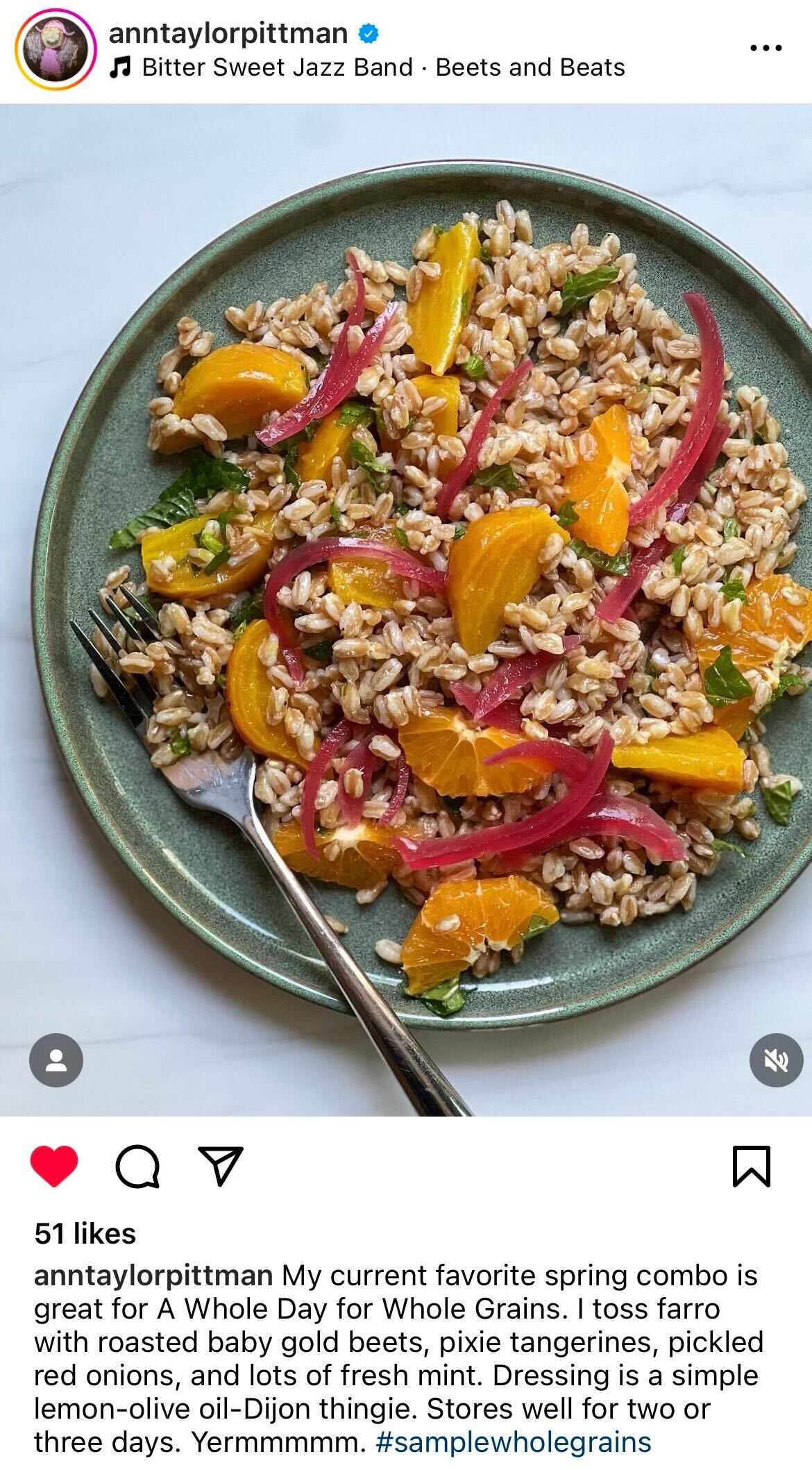
Task: Unlike the post with the red heart
Action: [54, 1167]
